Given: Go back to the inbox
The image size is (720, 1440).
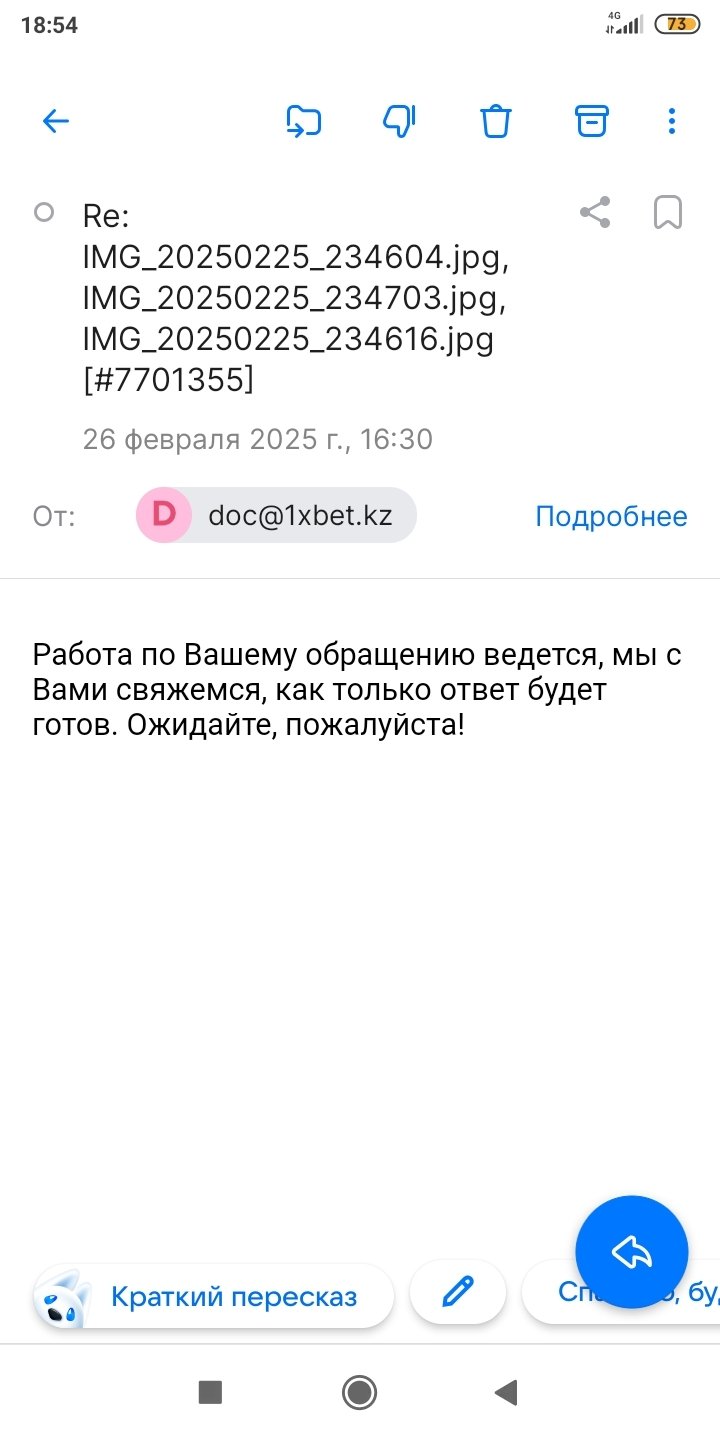Looking at the screenshot, I should point(56,122).
